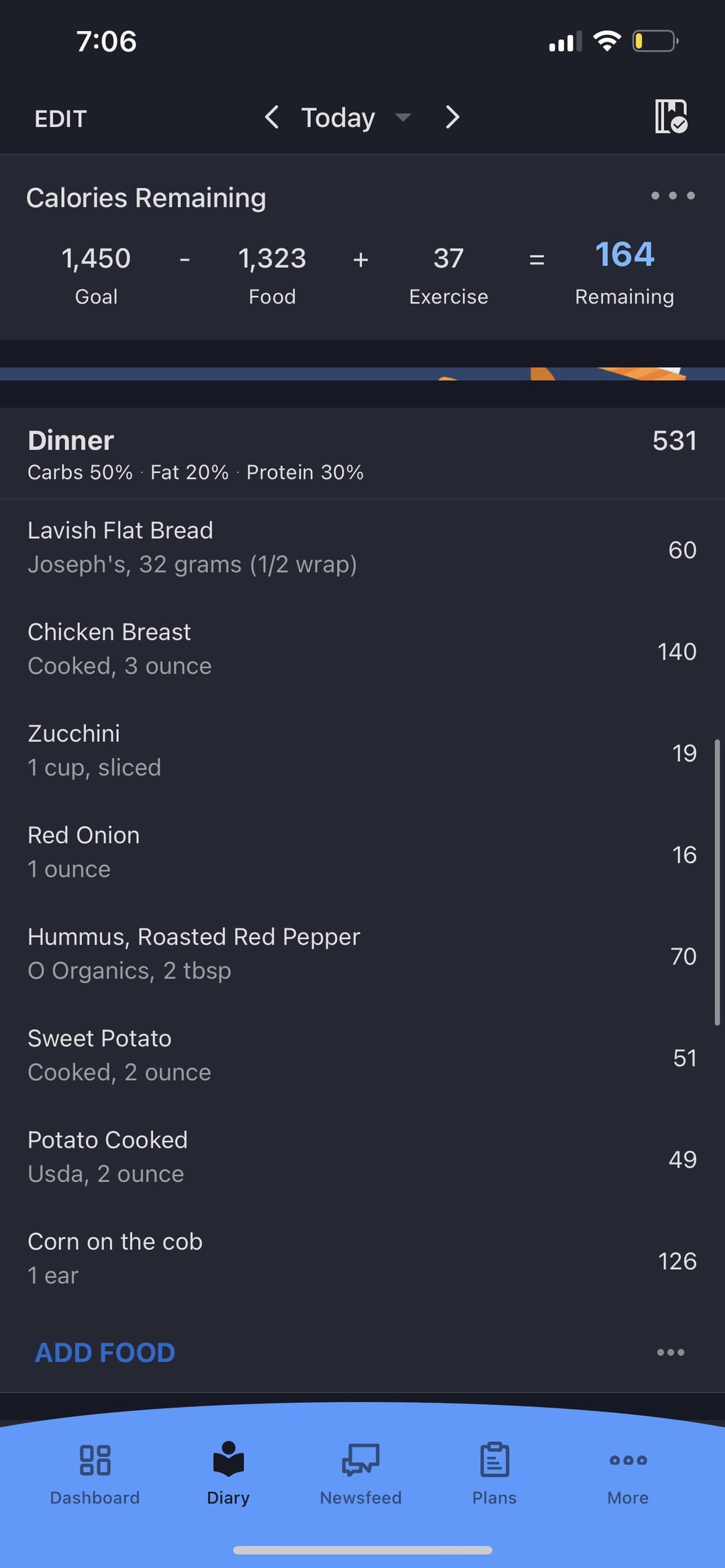Go to the previous day

coord(271,117)
